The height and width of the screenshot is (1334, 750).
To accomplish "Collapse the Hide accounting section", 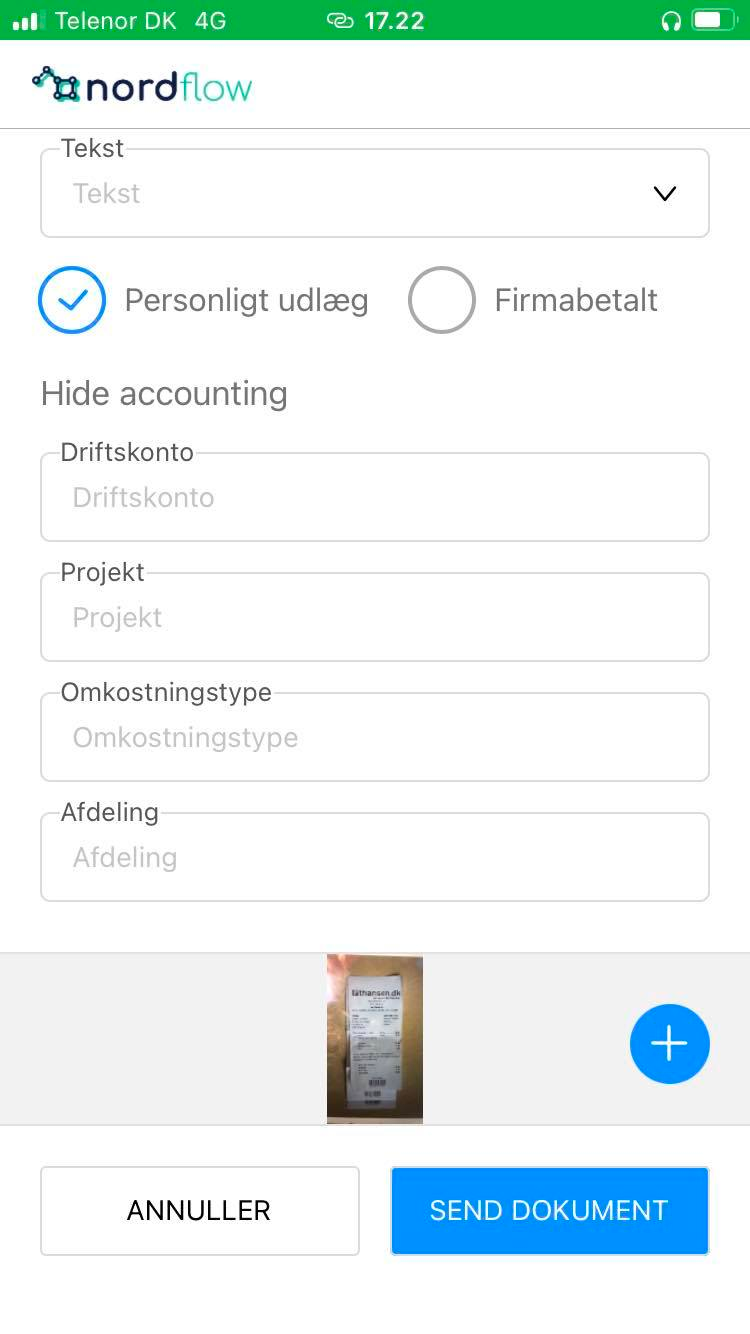I will click(x=164, y=394).
